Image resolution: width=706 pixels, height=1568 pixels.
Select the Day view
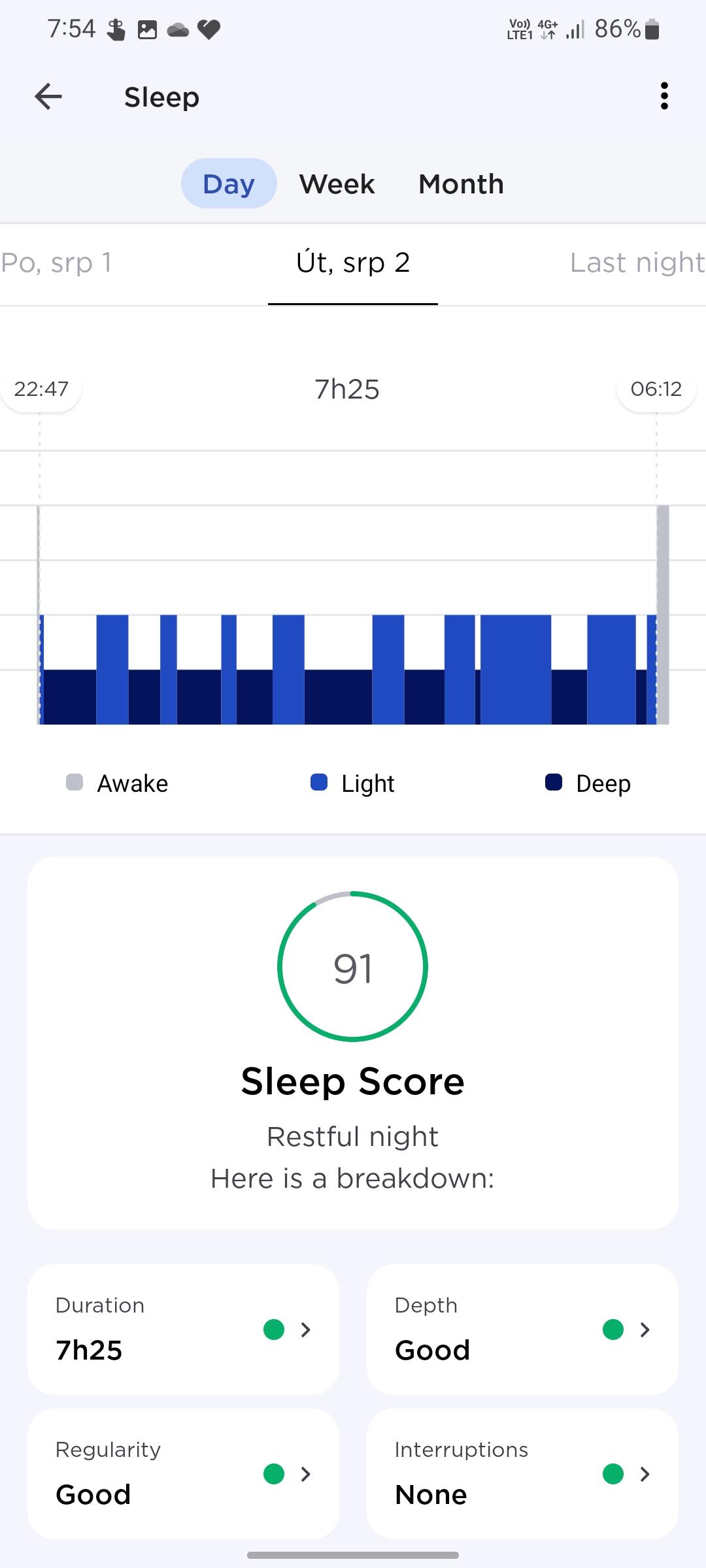(x=229, y=184)
